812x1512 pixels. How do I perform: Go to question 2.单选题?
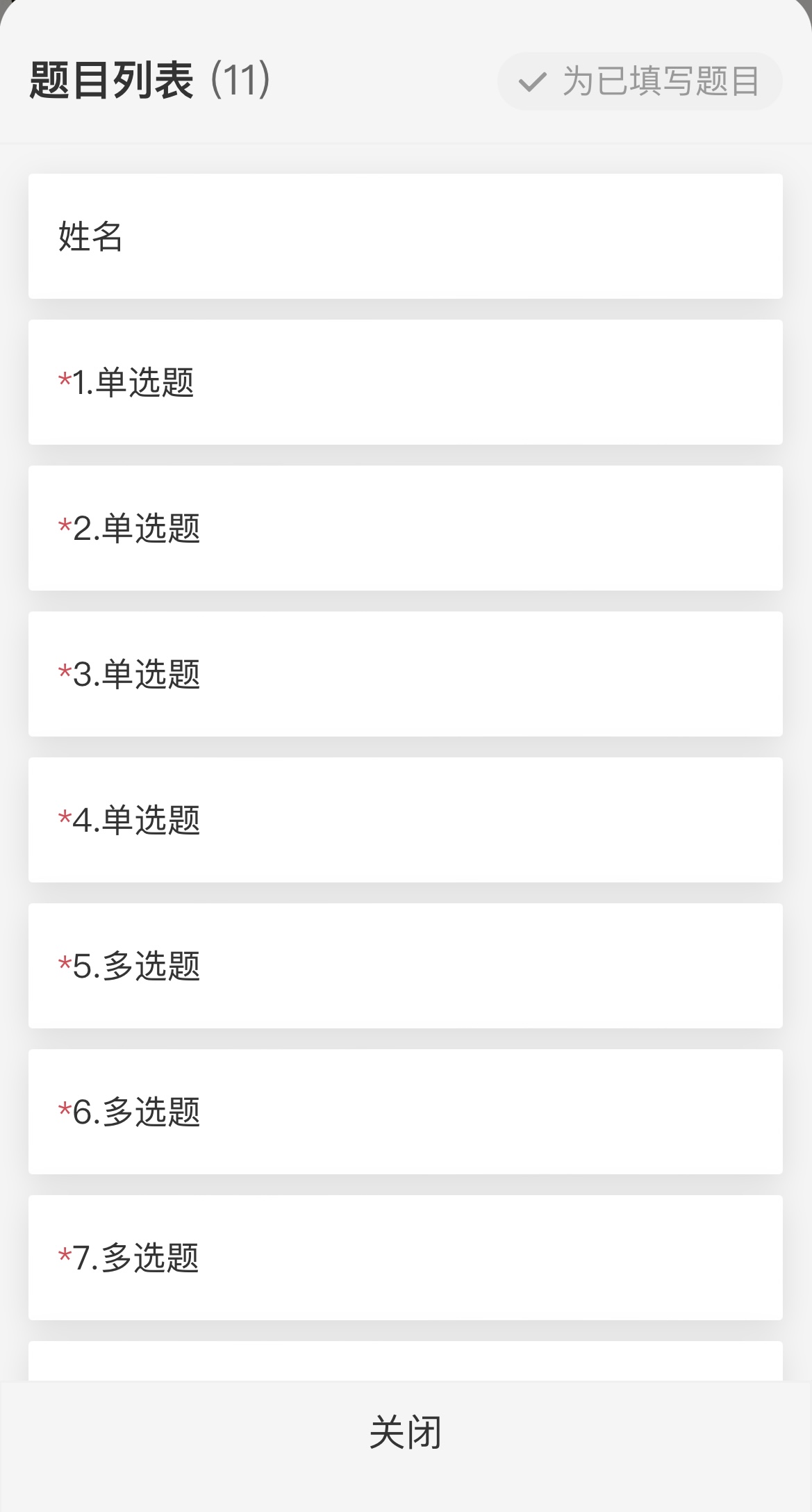pos(405,528)
